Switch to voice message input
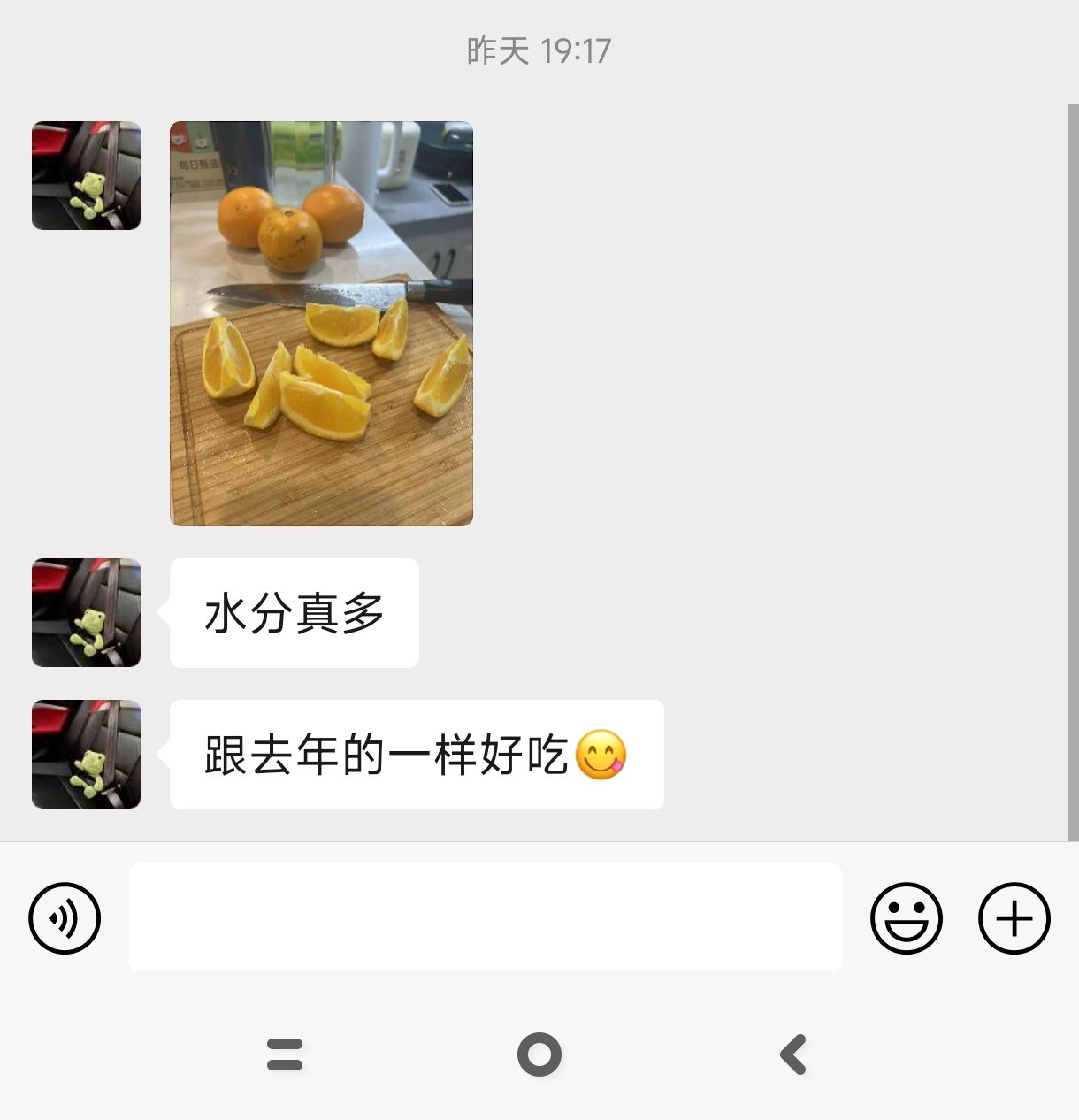Viewport: 1079px width, 1120px height. pos(65,918)
